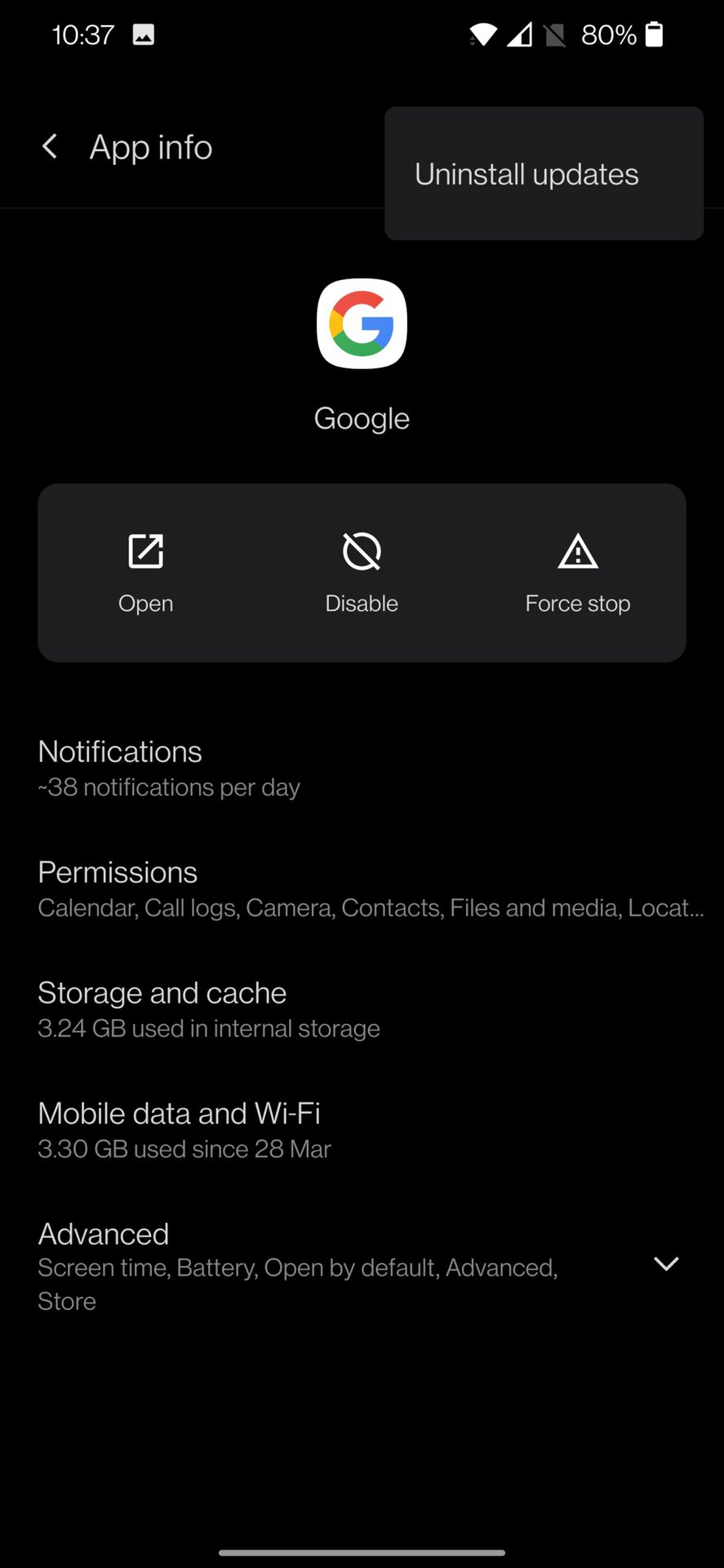Disable the Google app
724x1568 pixels.
pyautogui.click(x=362, y=572)
